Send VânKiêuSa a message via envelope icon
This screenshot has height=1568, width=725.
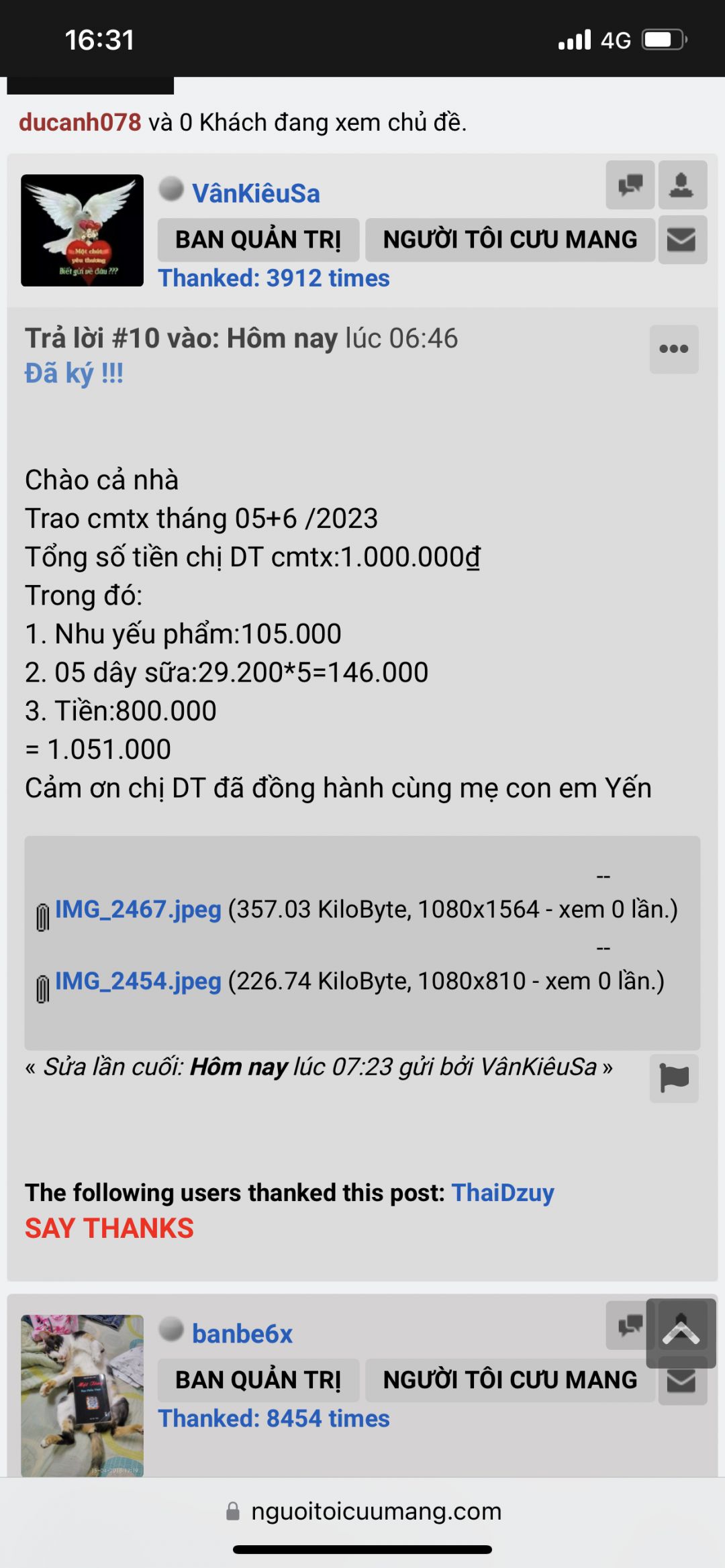coord(682,240)
